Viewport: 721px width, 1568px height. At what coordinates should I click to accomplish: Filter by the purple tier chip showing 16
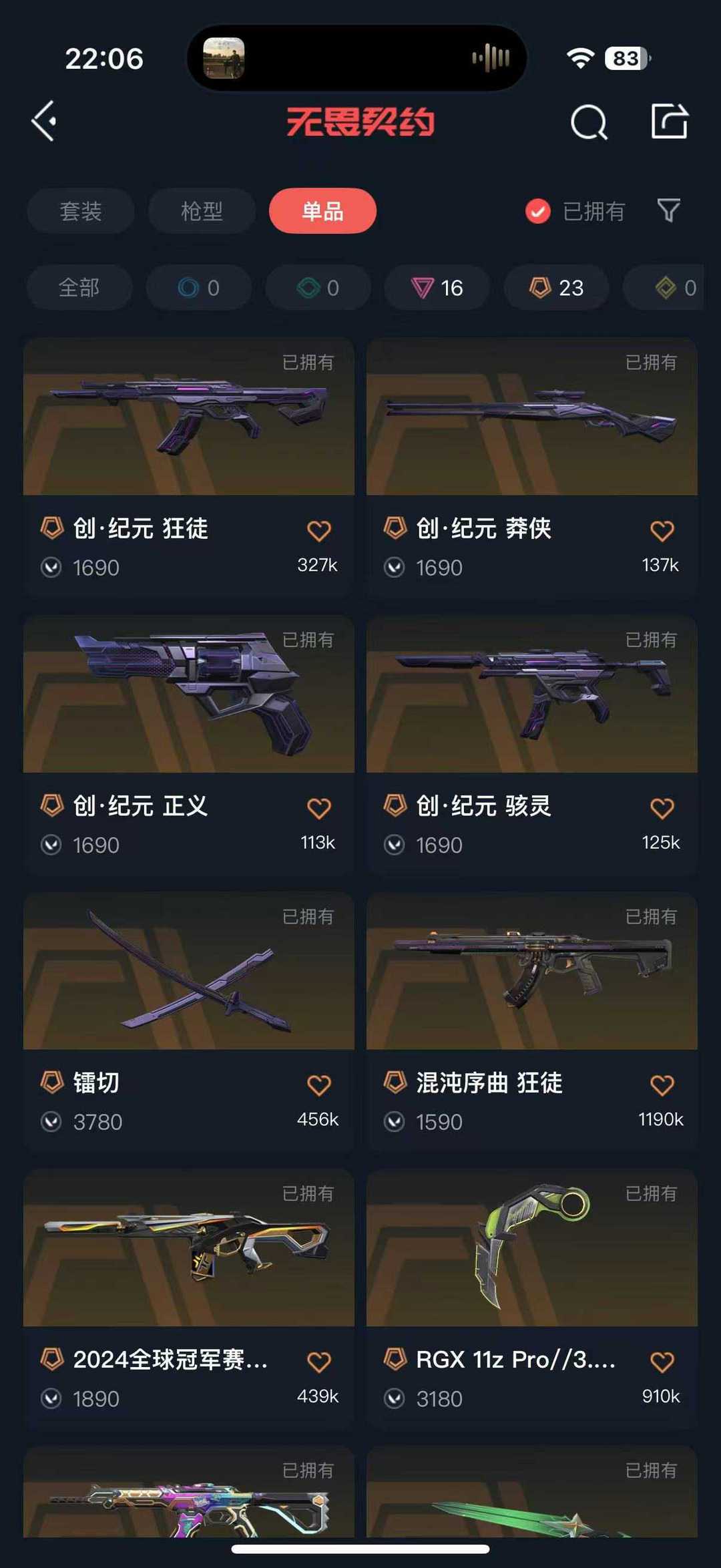coord(437,288)
